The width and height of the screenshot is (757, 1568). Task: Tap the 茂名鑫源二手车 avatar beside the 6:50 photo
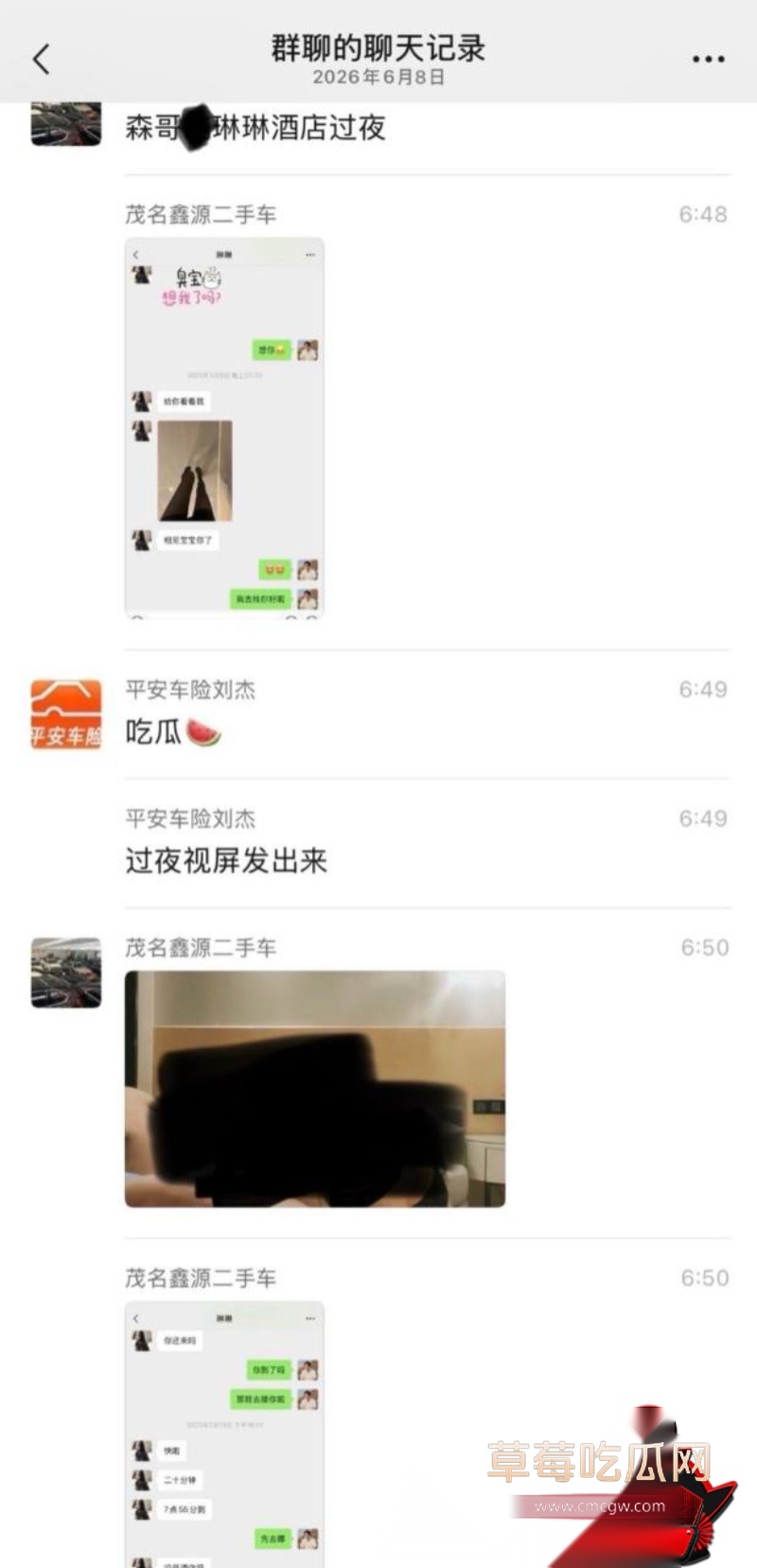point(66,972)
